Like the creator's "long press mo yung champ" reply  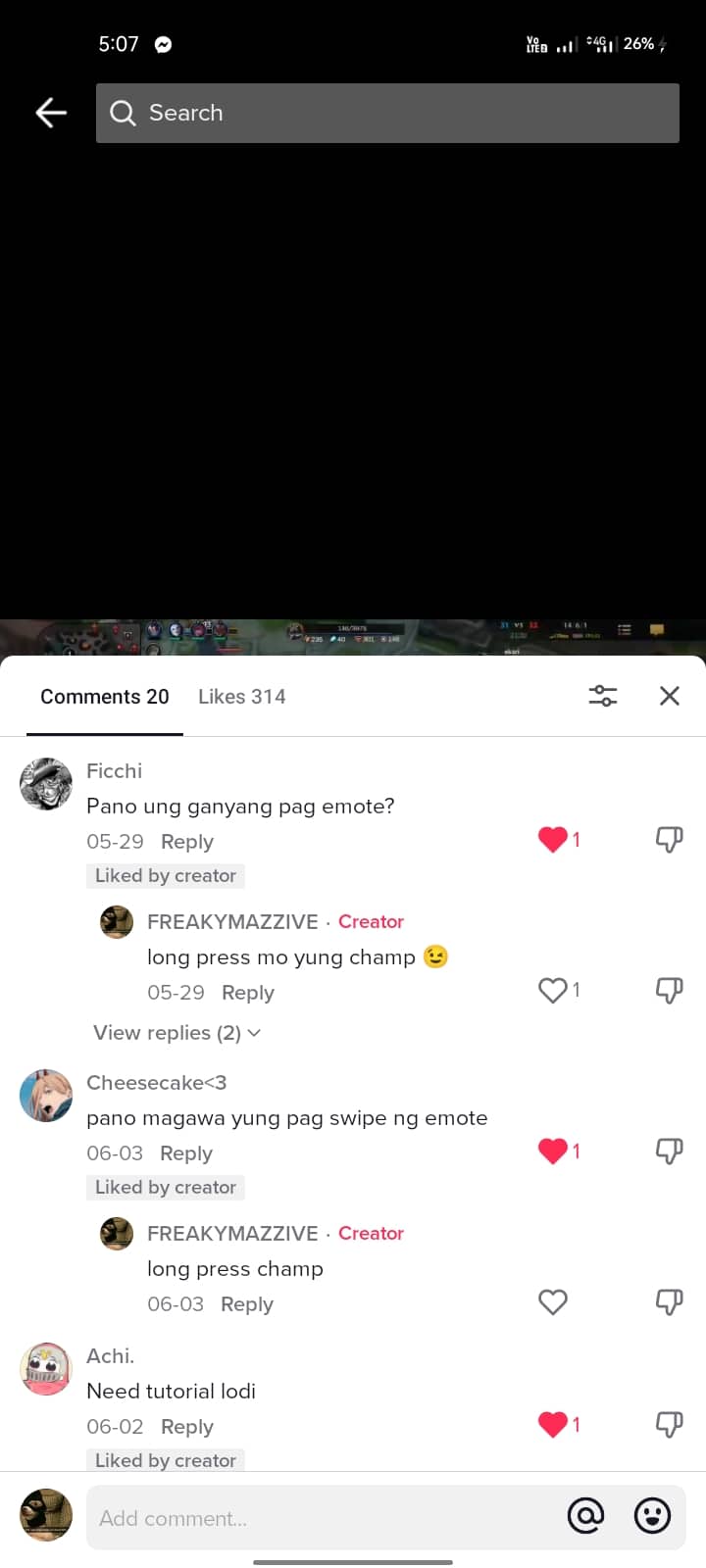(553, 991)
